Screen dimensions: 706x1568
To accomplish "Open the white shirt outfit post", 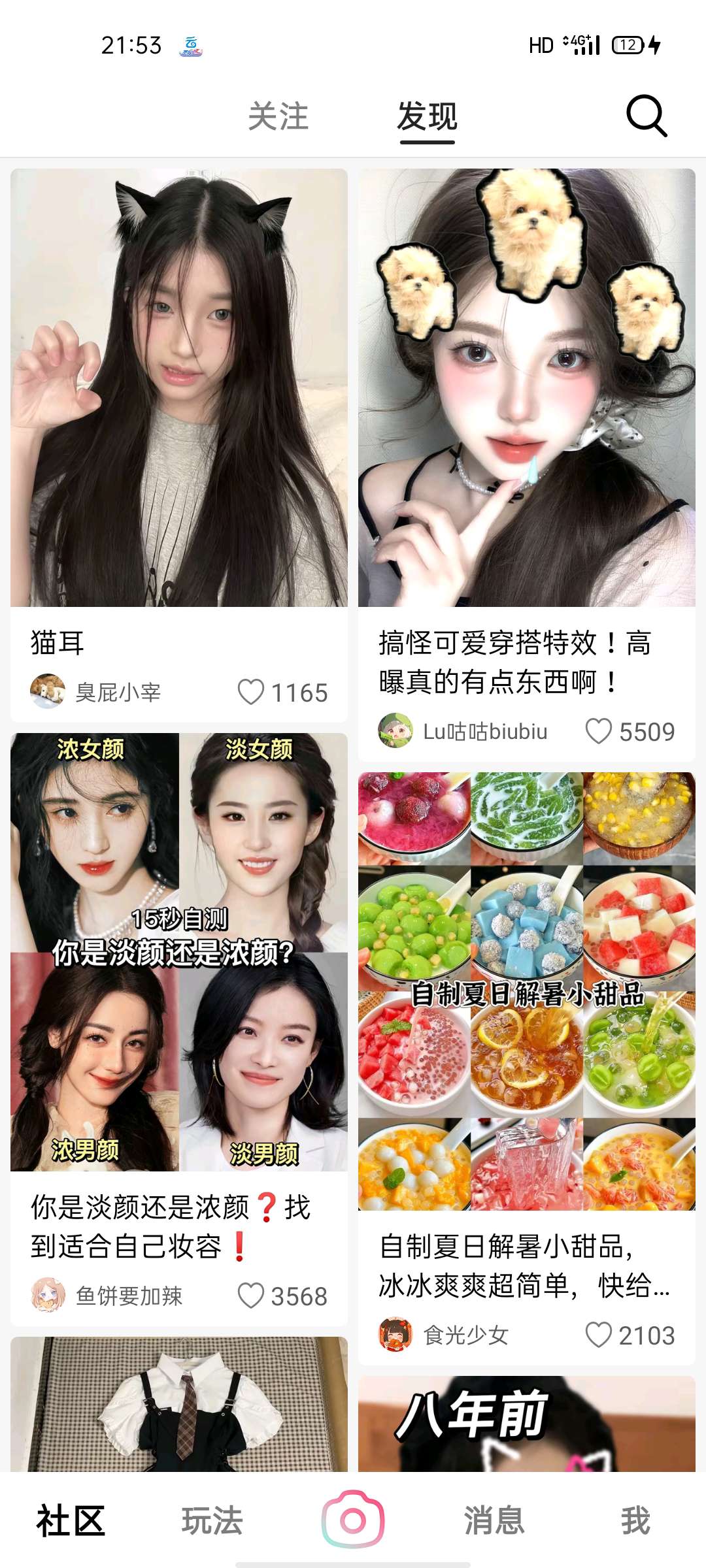I will (179, 1405).
